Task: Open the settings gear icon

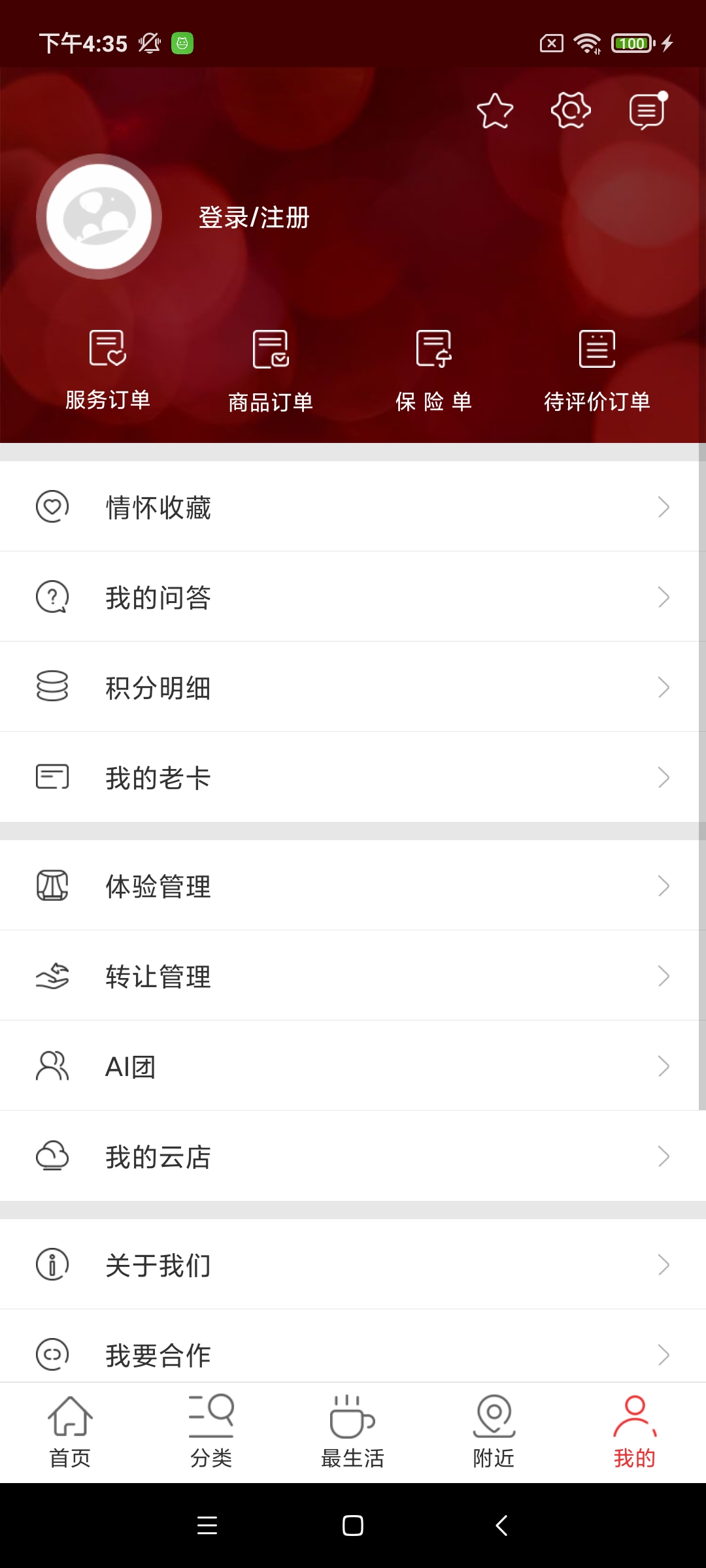Action: 570,111
